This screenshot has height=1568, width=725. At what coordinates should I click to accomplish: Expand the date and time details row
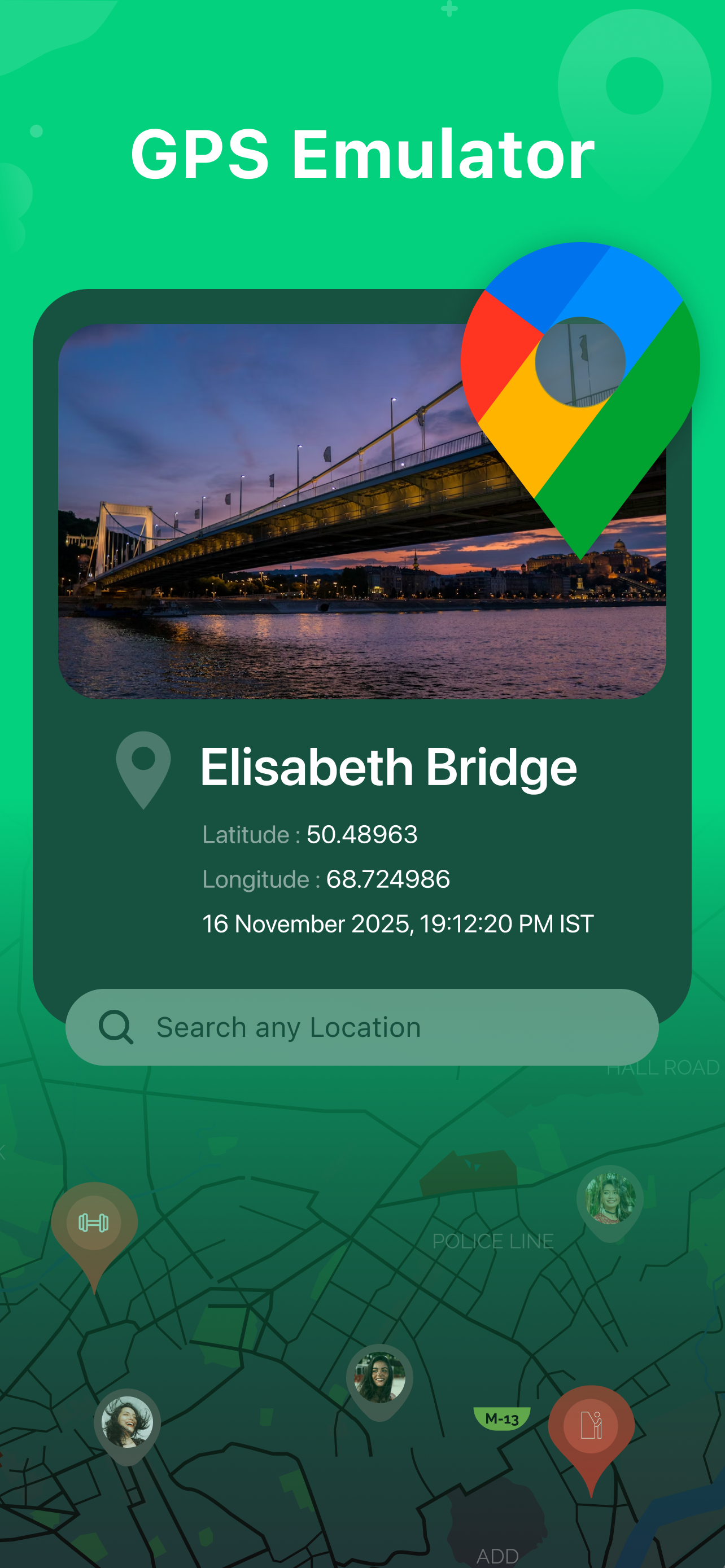(x=397, y=923)
